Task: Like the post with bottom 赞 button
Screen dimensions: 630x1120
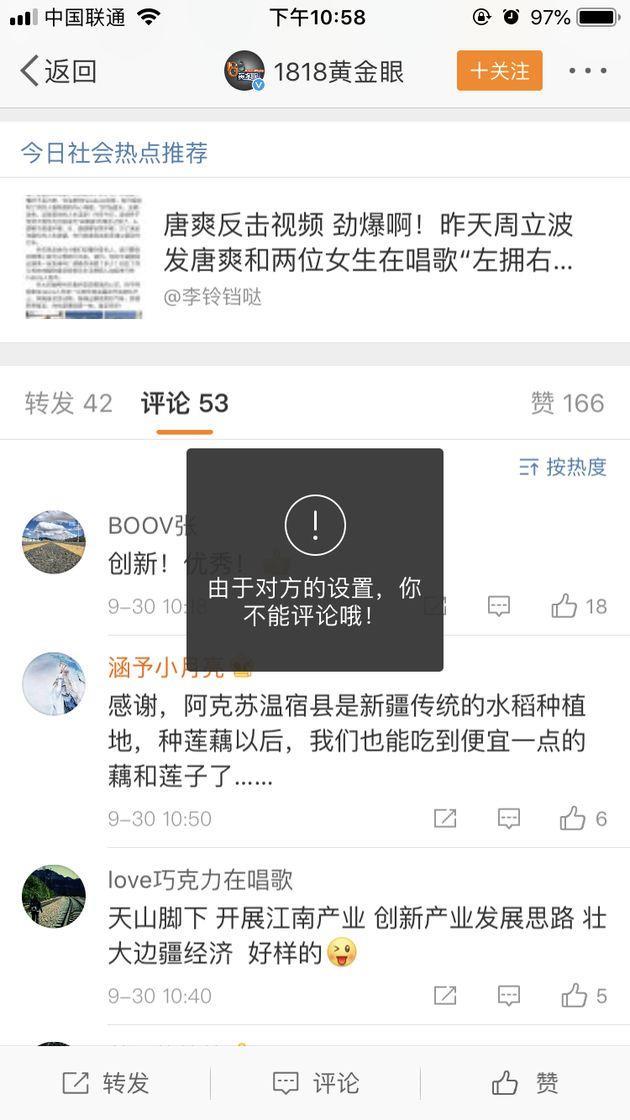Action: (x=525, y=1083)
